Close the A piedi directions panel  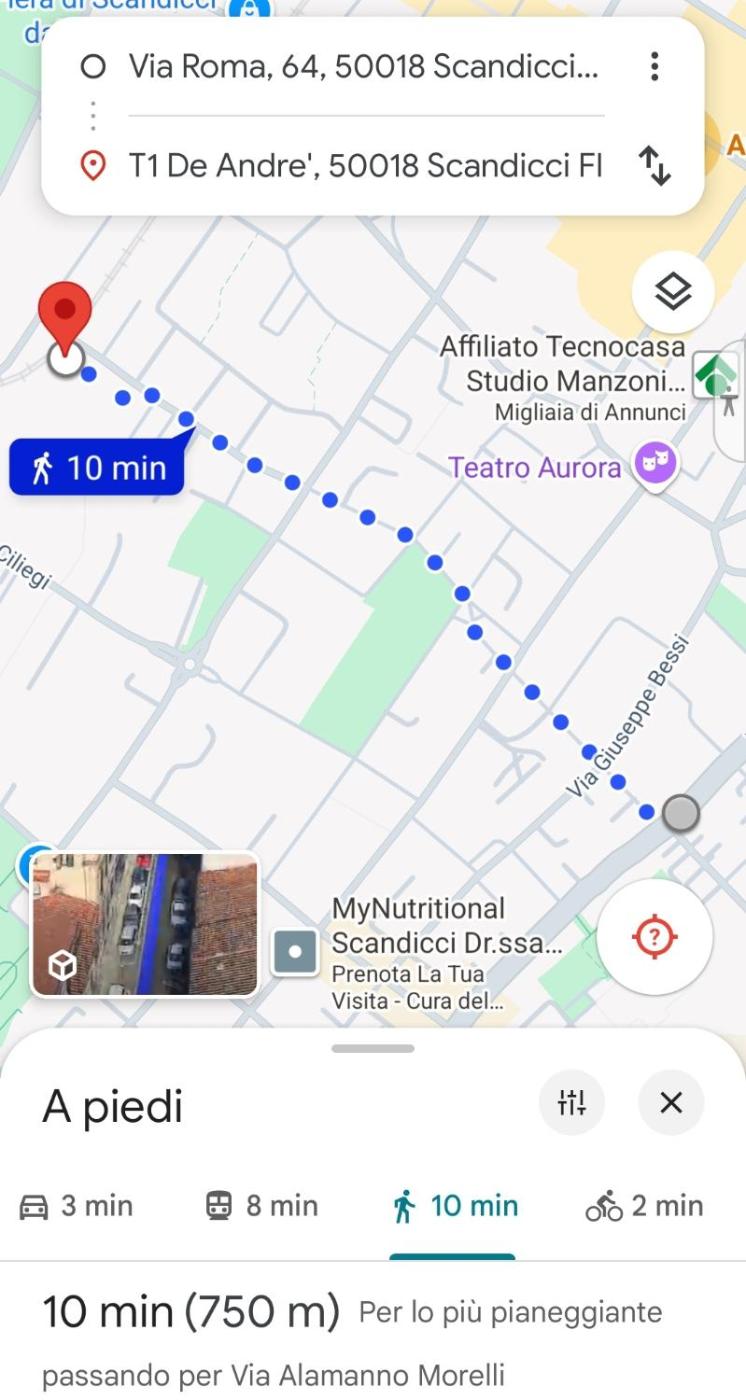click(671, 1102)
